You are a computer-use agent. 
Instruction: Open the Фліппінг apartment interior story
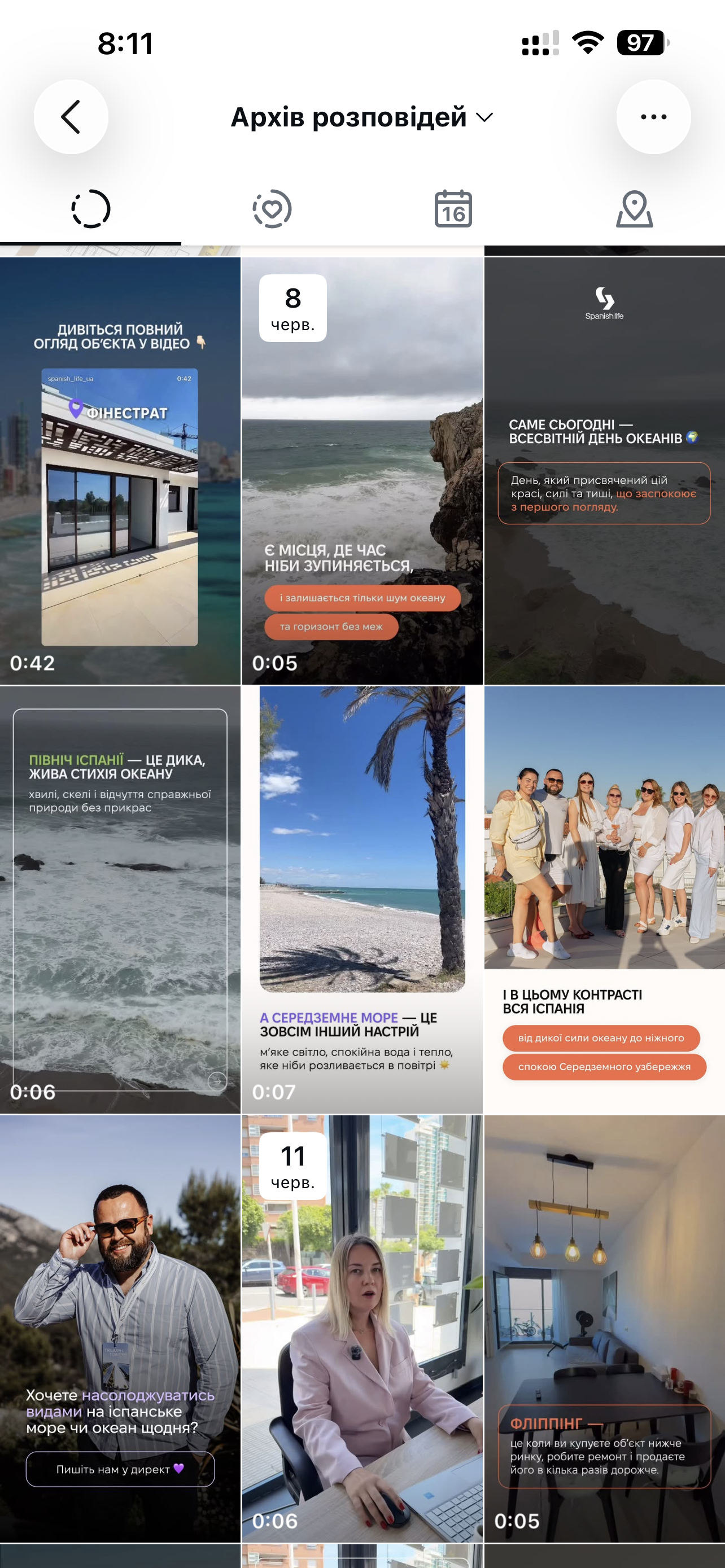pyautogui.click(x=605, y=1329)
